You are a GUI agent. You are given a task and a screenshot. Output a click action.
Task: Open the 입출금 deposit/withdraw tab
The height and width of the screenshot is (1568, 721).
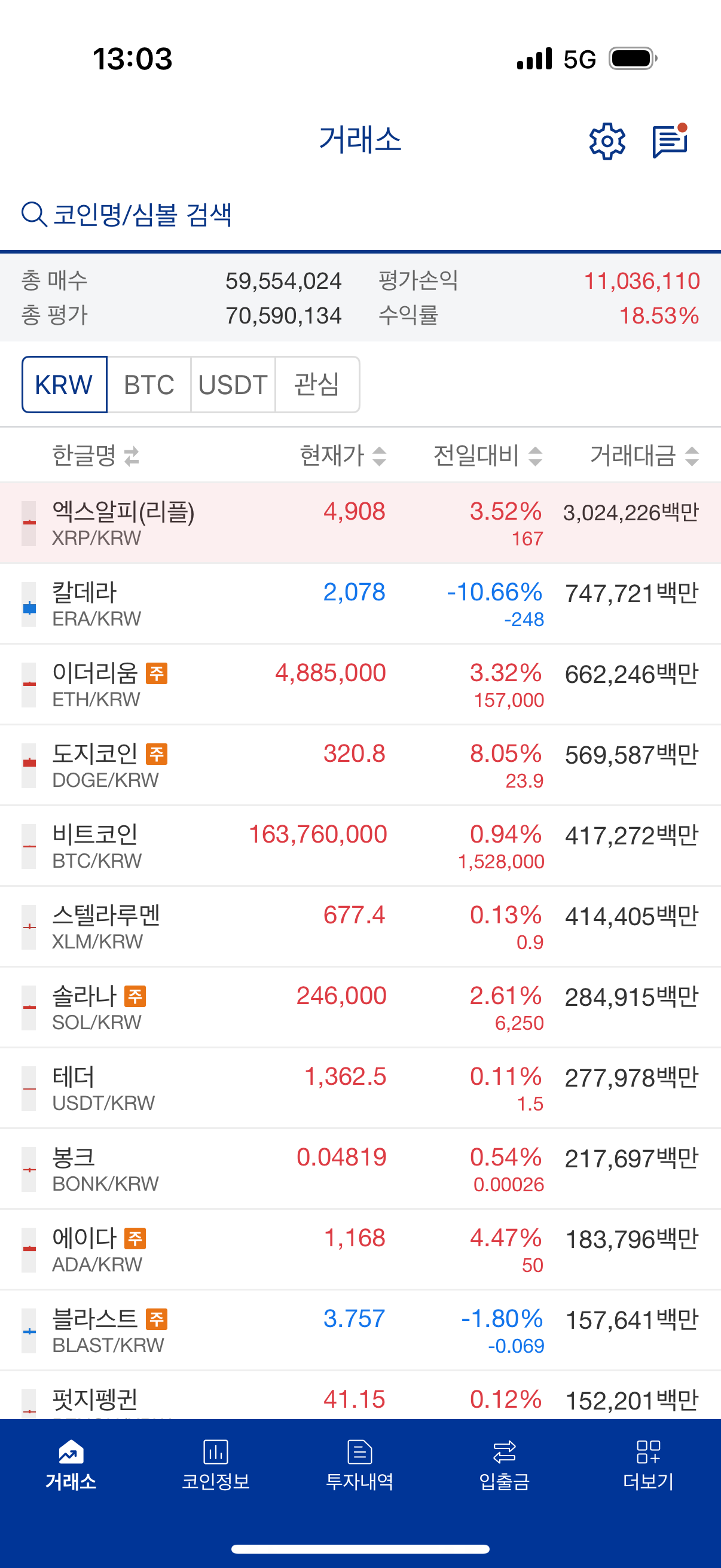[505, 1465]
